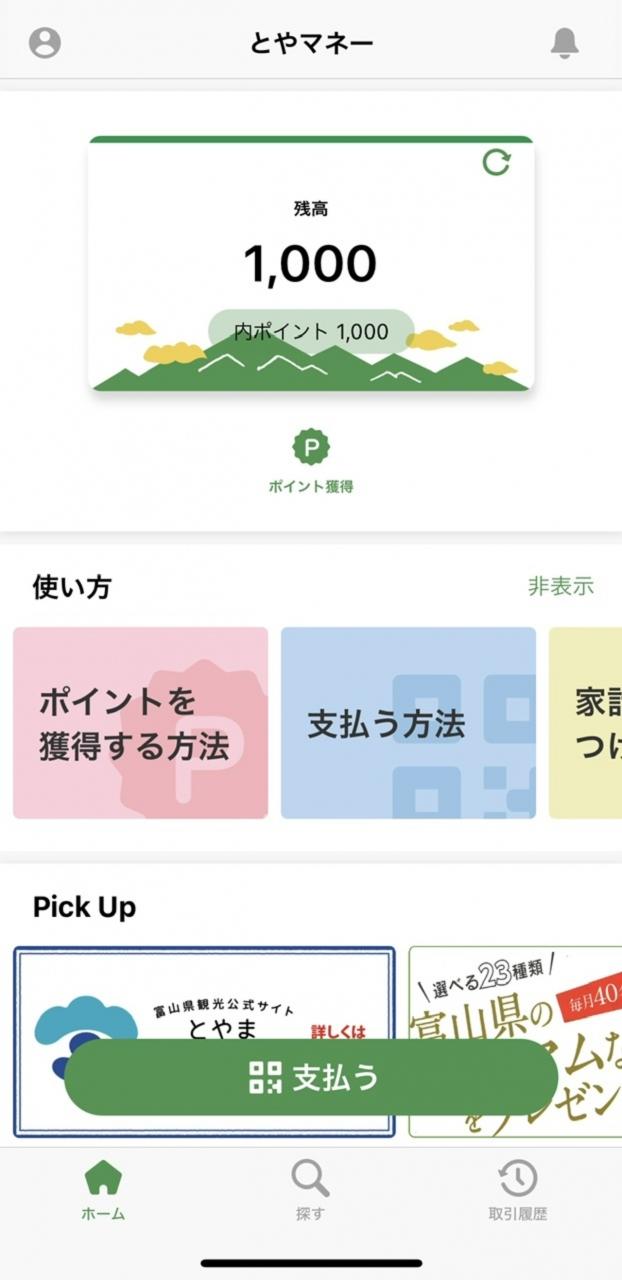Refresh the balance on the card
Image resolution: width=622 pixels, height=1280 pixels.
tap(497, 162)
